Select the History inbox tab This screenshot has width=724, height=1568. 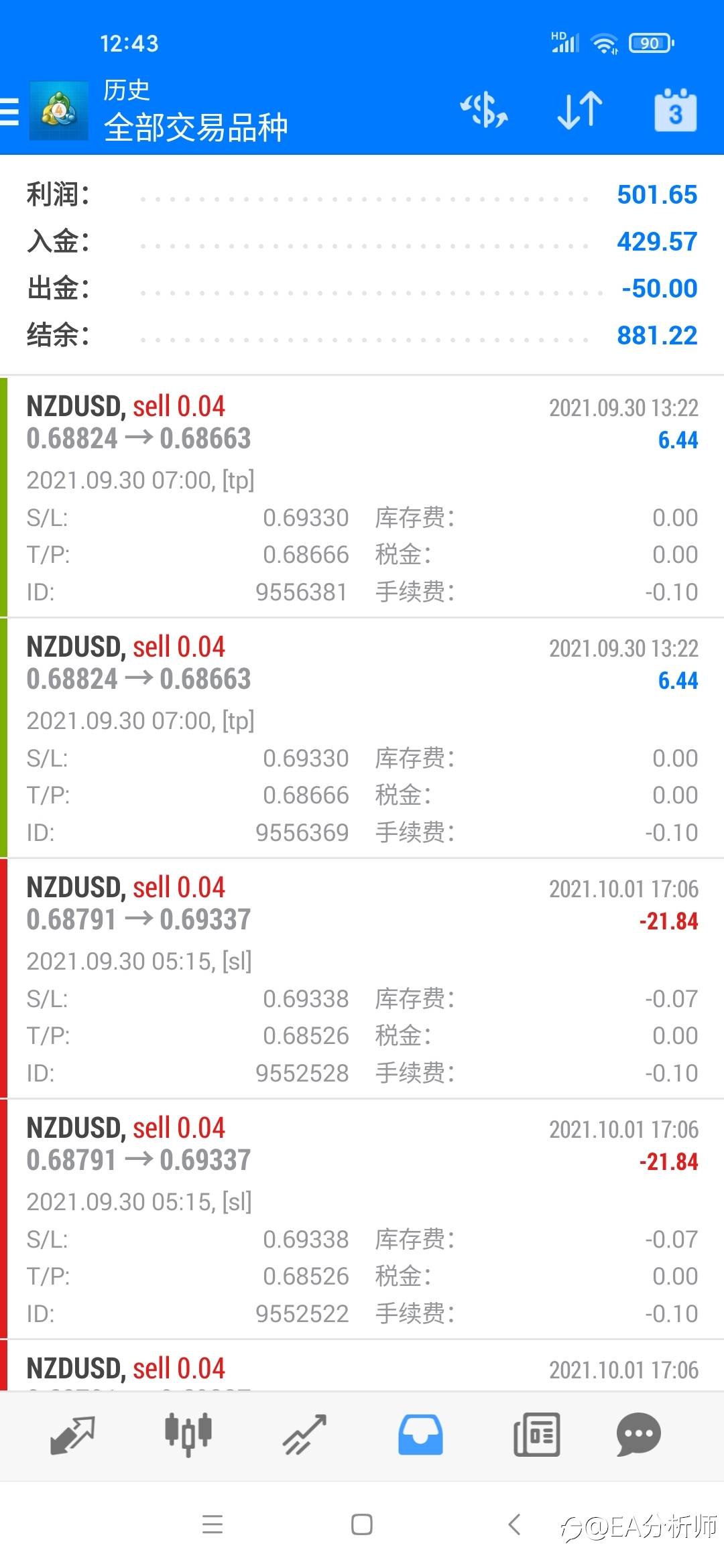coord(420,1435)
